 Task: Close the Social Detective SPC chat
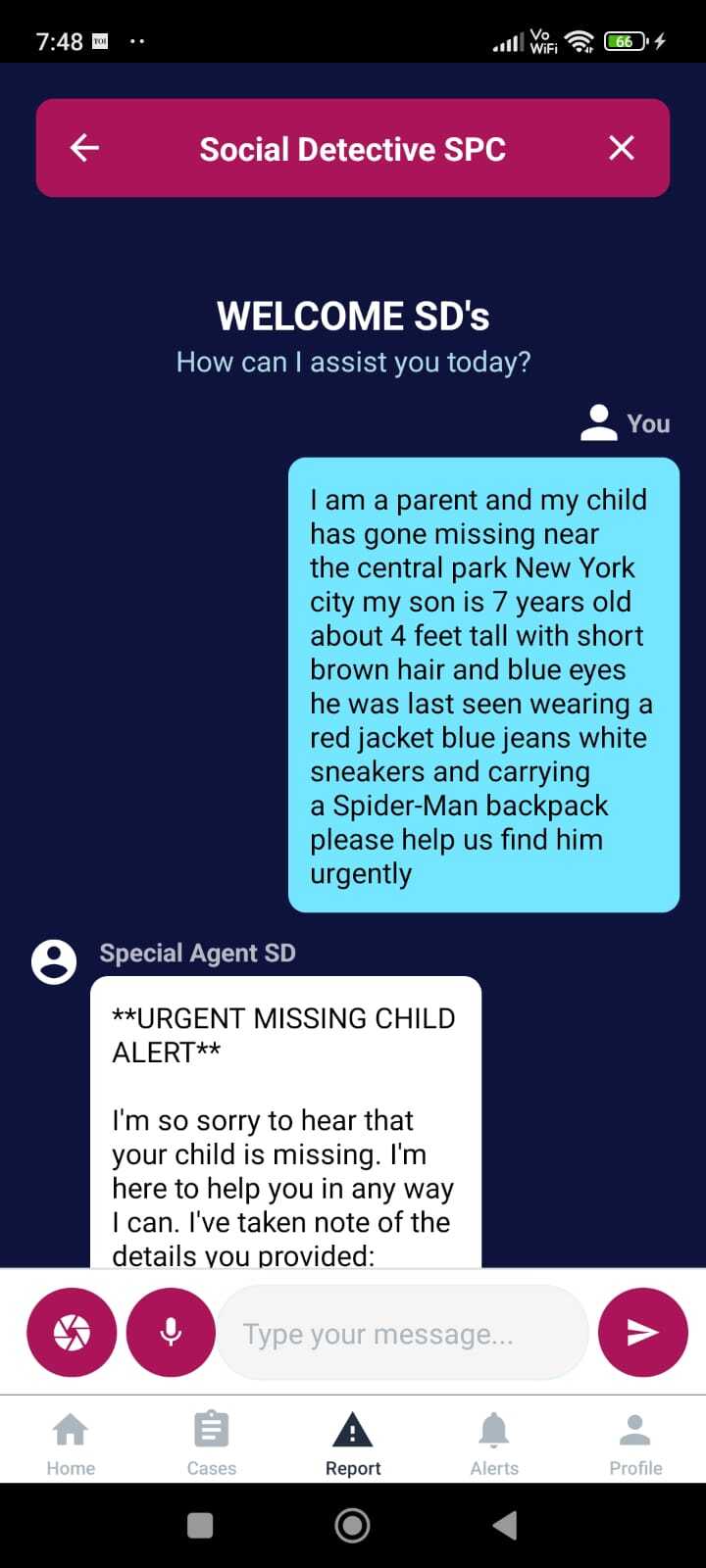click(622, 148)
